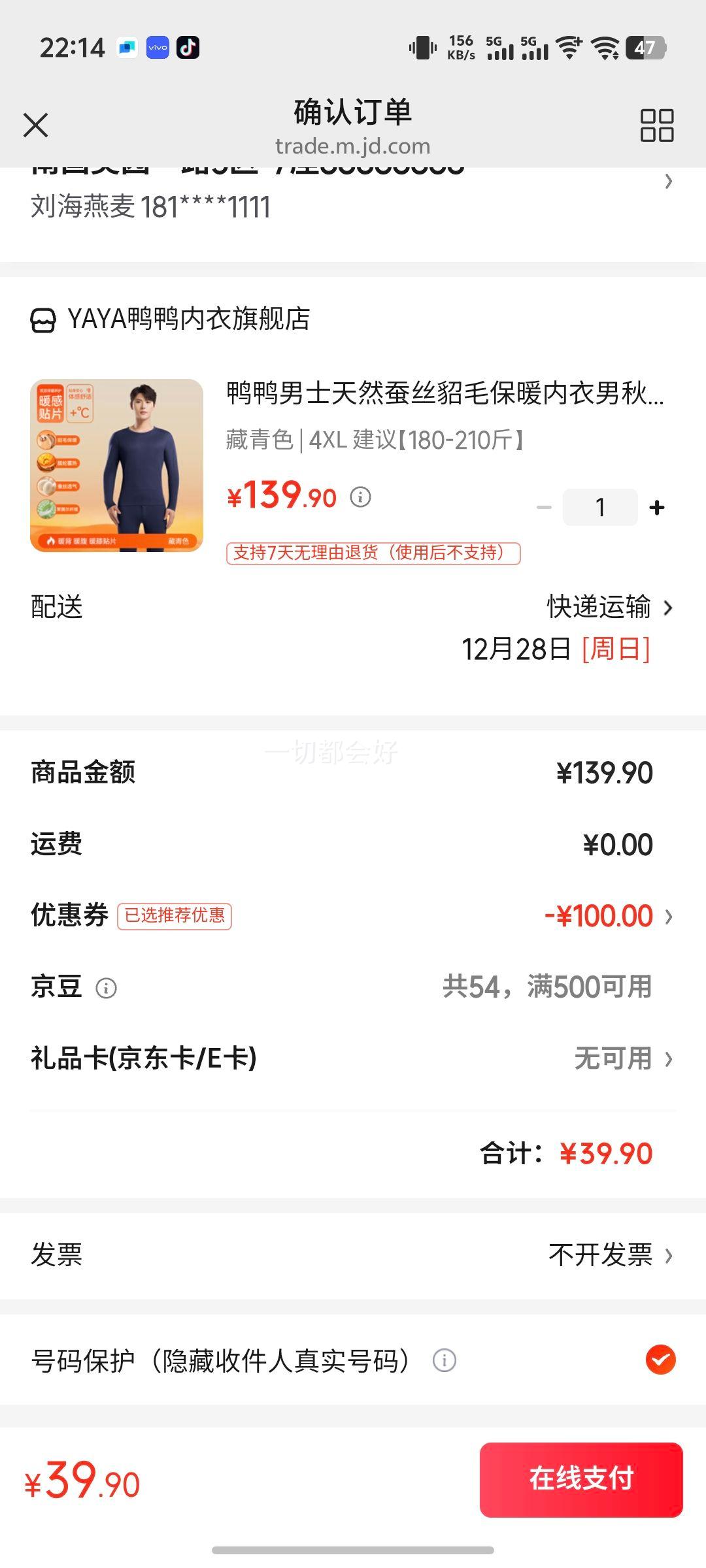Show the 京豆 info tooltip
Screen dimensions: 706x1568
coord(106,988)
